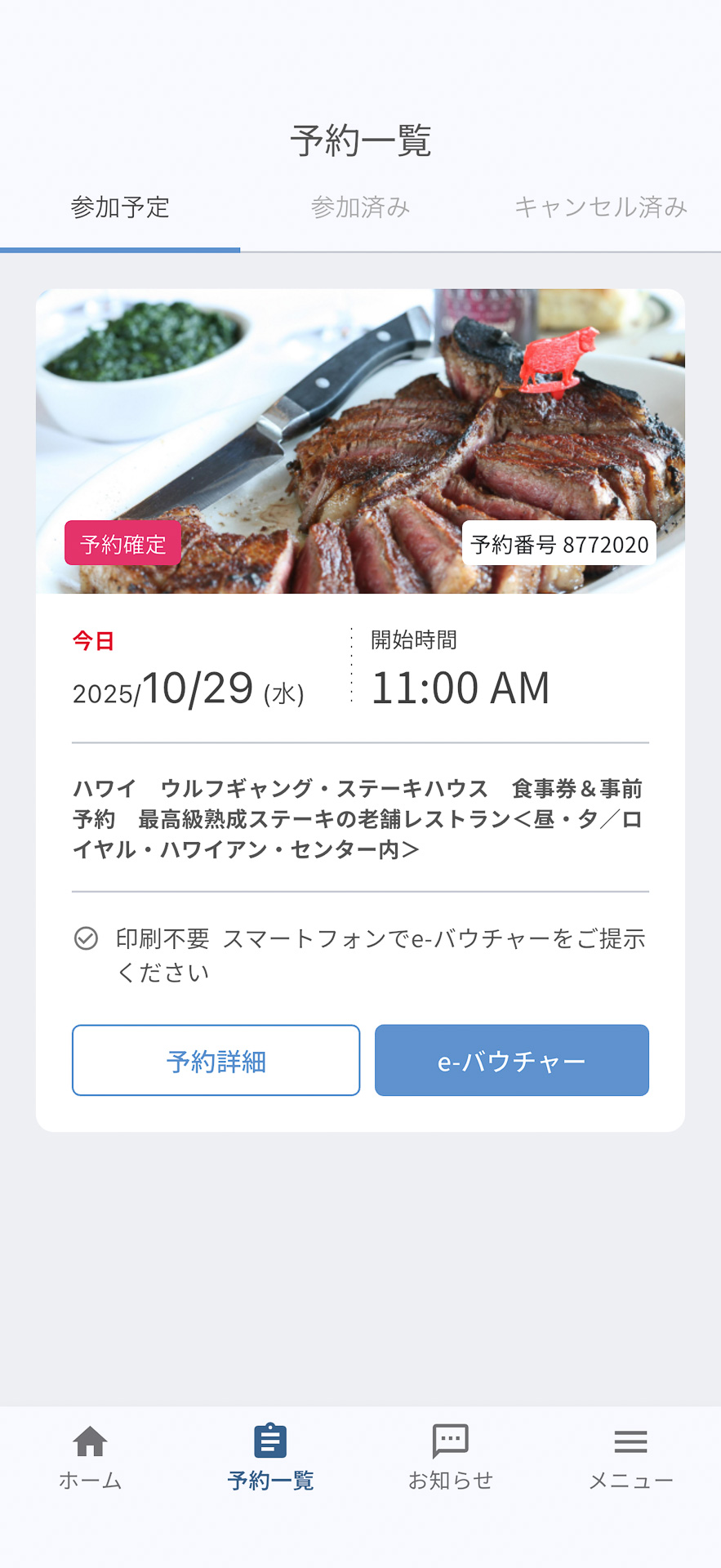Click the 今日 date indicator

(91, 642)
